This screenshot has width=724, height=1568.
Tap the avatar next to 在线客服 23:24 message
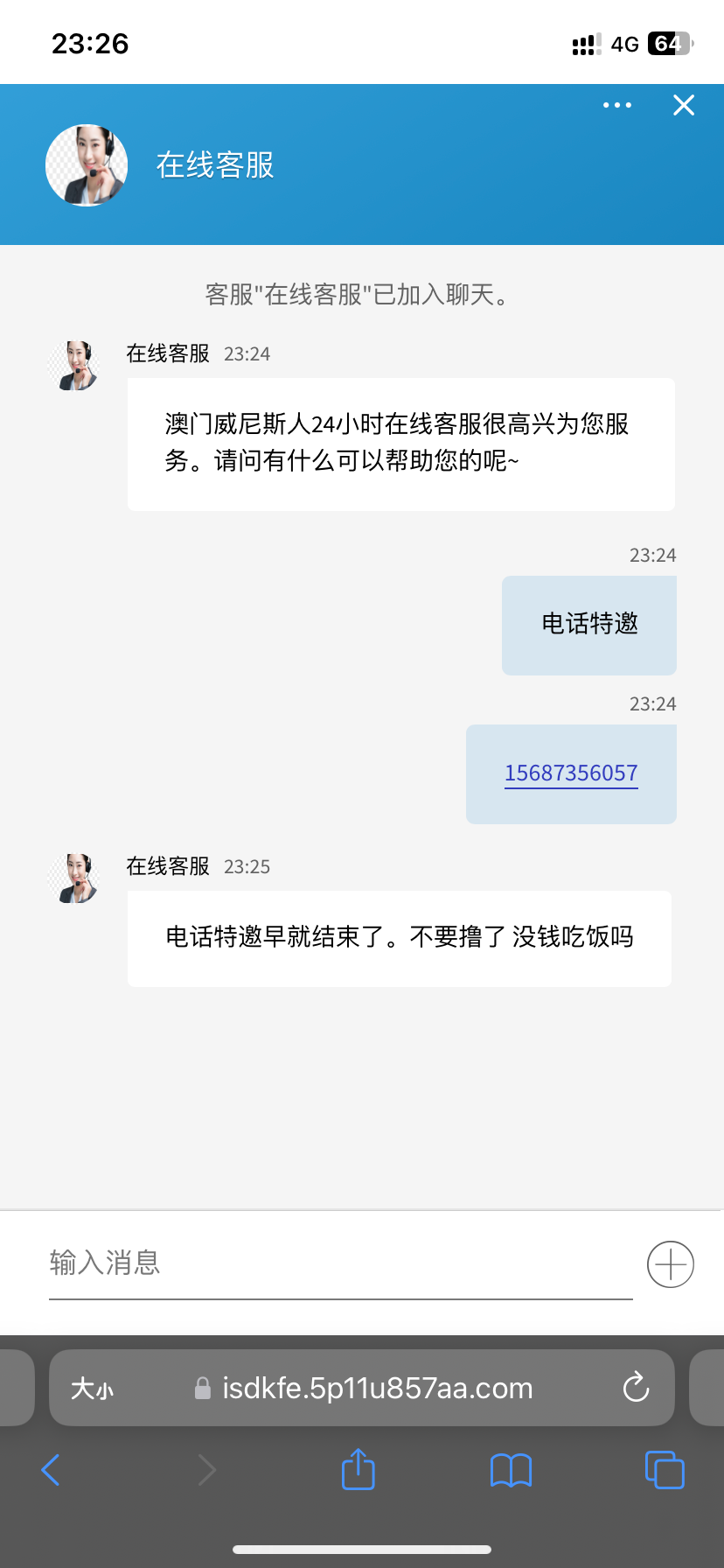pyautogui.click(x=74, y=365)
